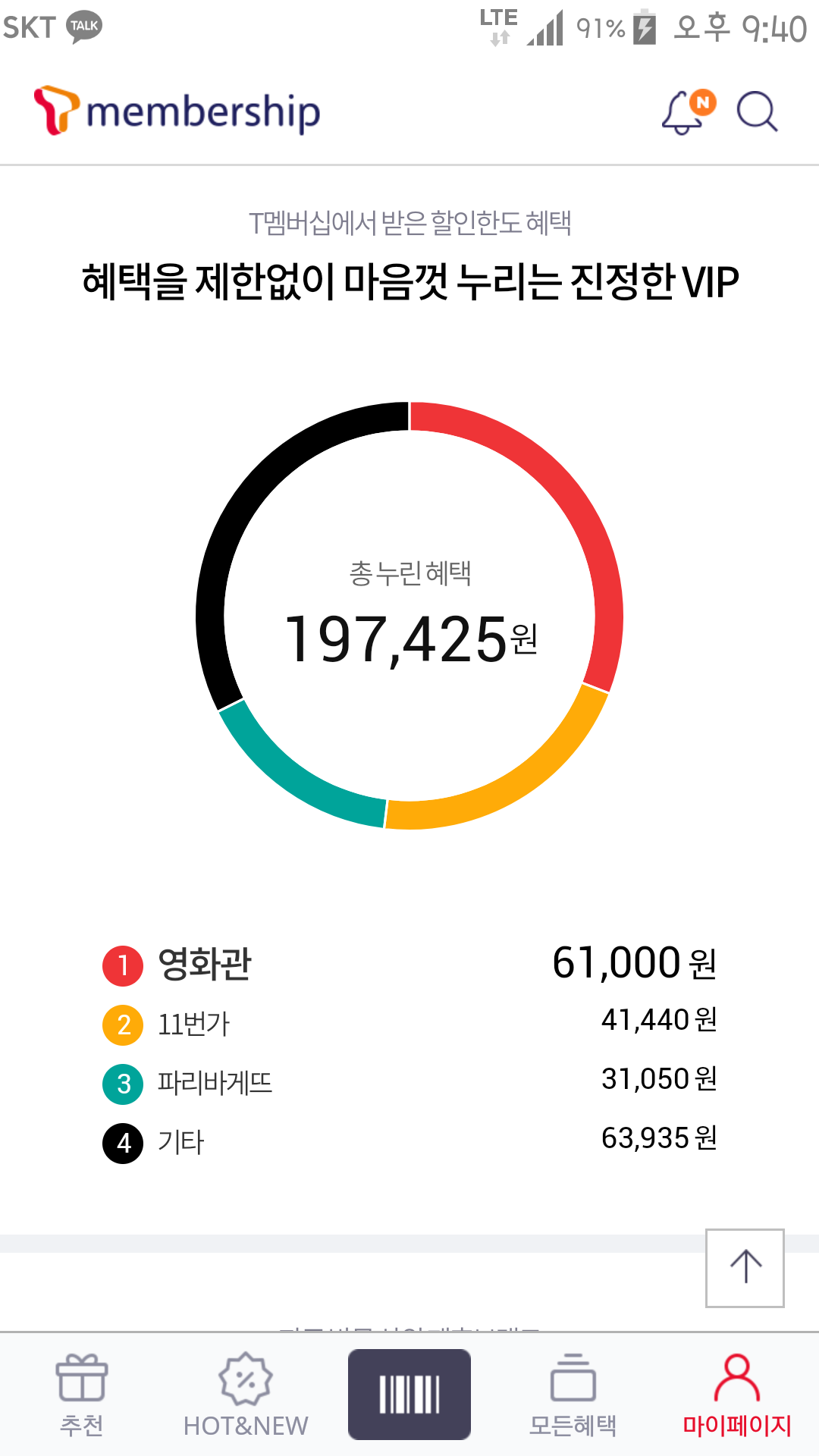The width and height of the screenshot is (819, 1456).
Task: Show the membership barcode
Action: [x=409, y=1394]
